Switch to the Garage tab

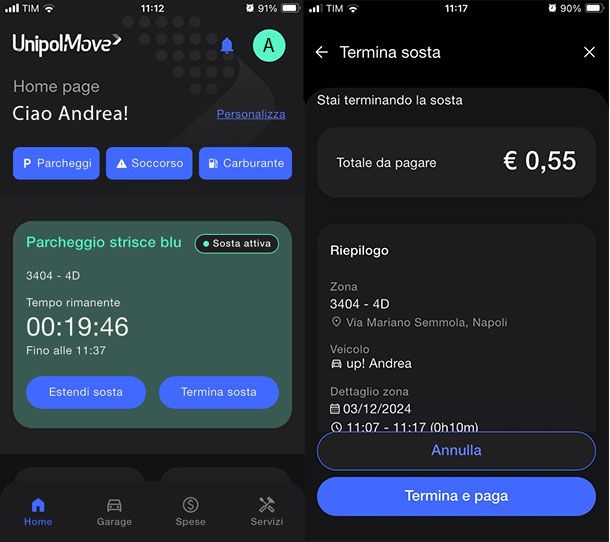(114, 511)
